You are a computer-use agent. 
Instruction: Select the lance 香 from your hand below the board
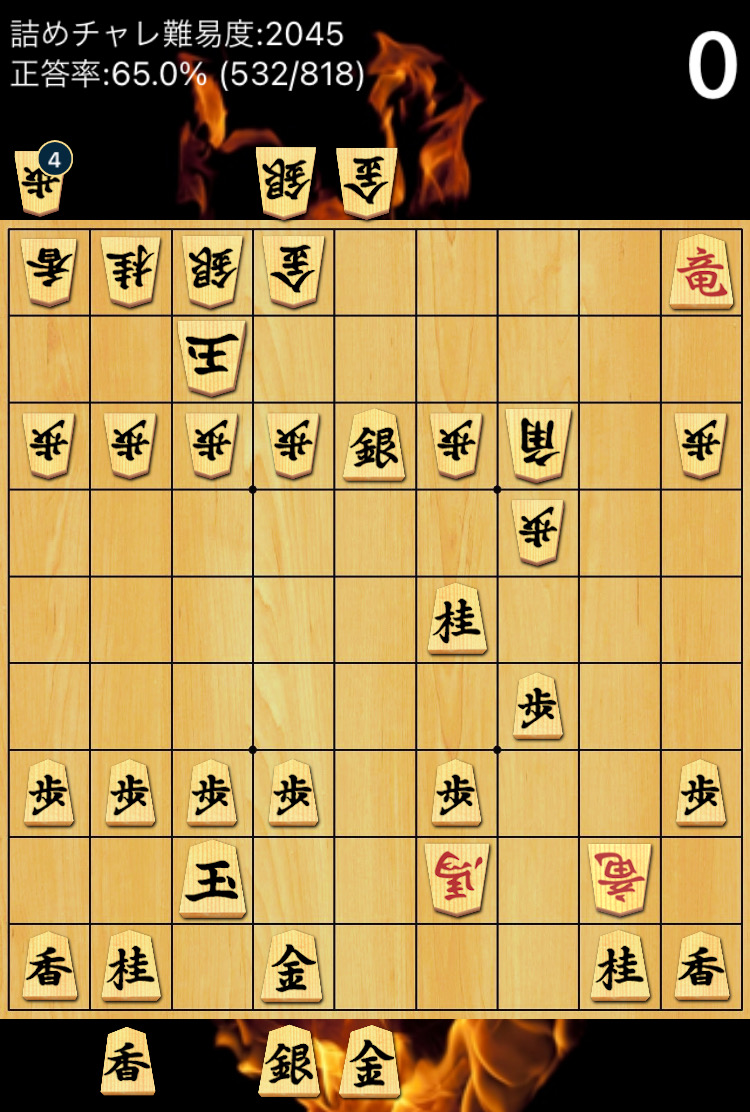coord(127,1062)
